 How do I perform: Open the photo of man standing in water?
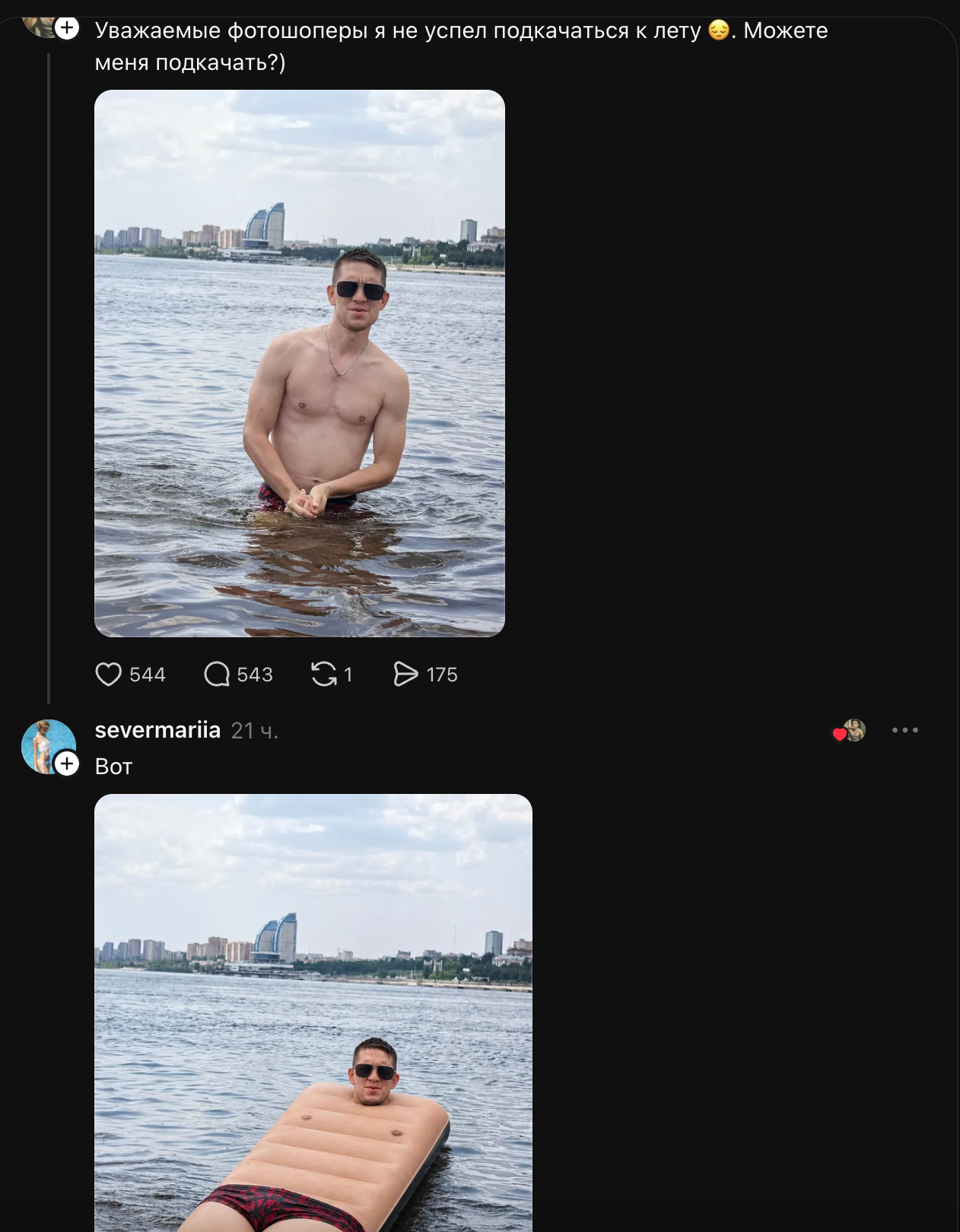coord(300,364)
